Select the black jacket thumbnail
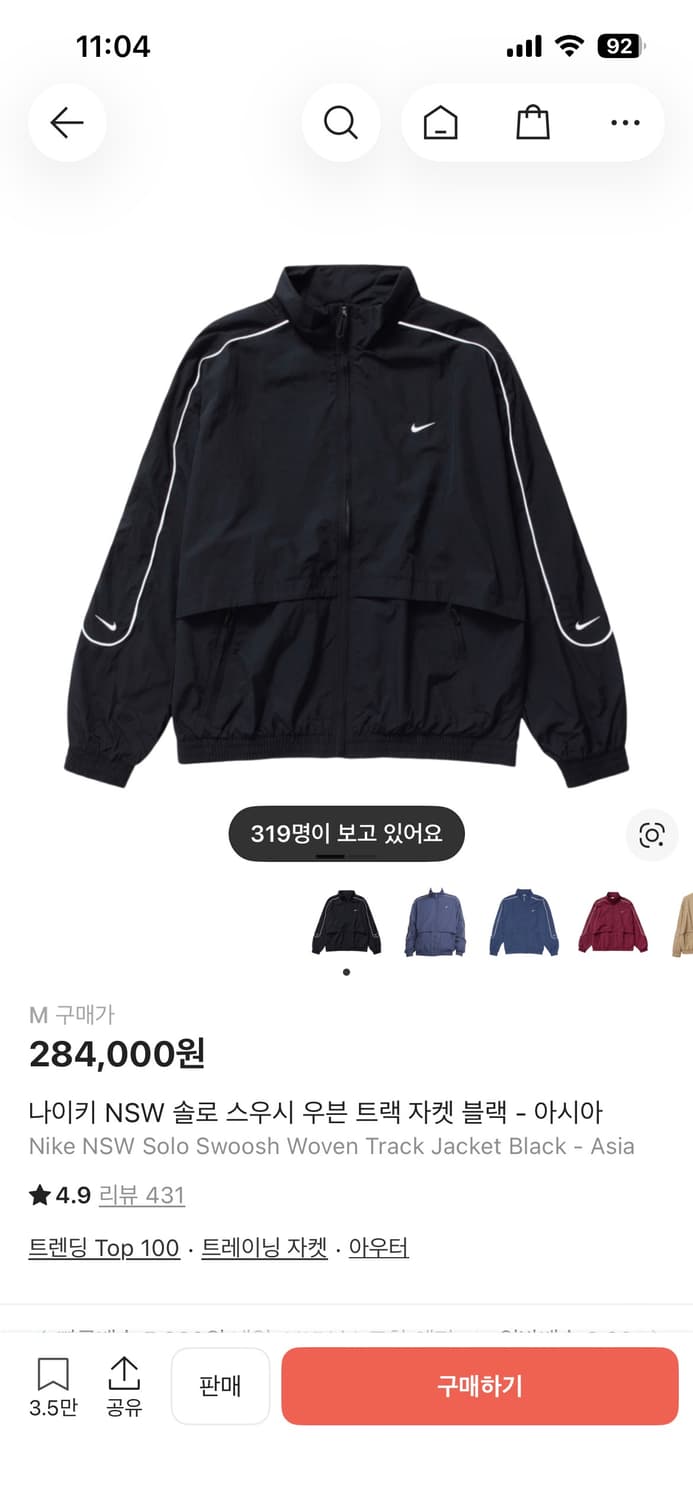Screen dimensions: 693x1500 pyautogui.click(x=346, y=922)
